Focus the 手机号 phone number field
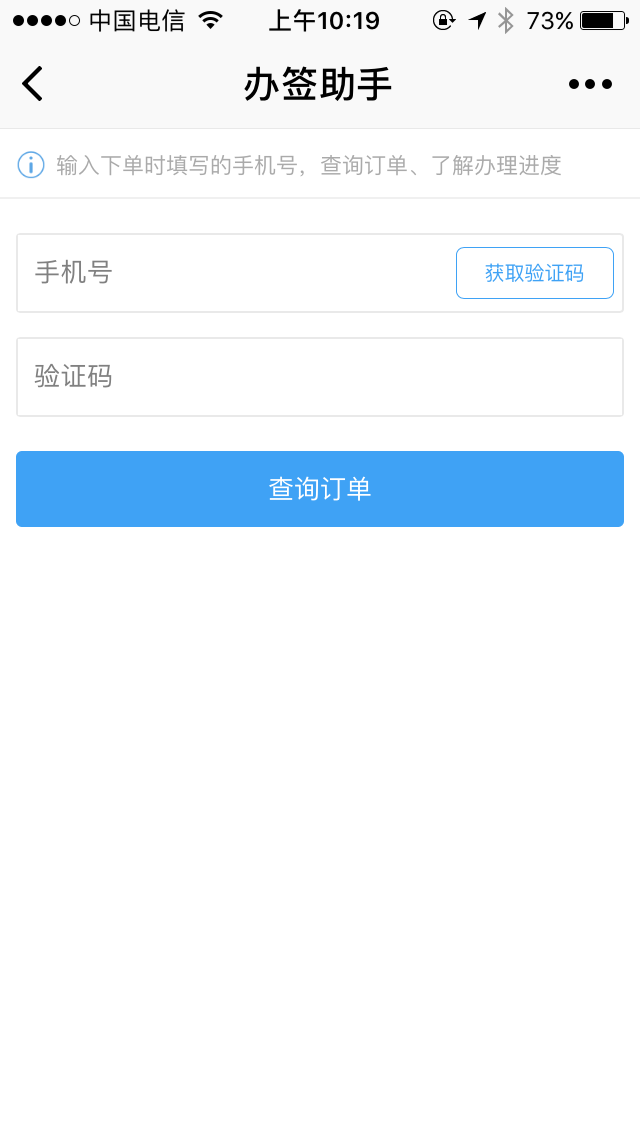640x1136 pixels. (x=236, y=273)
